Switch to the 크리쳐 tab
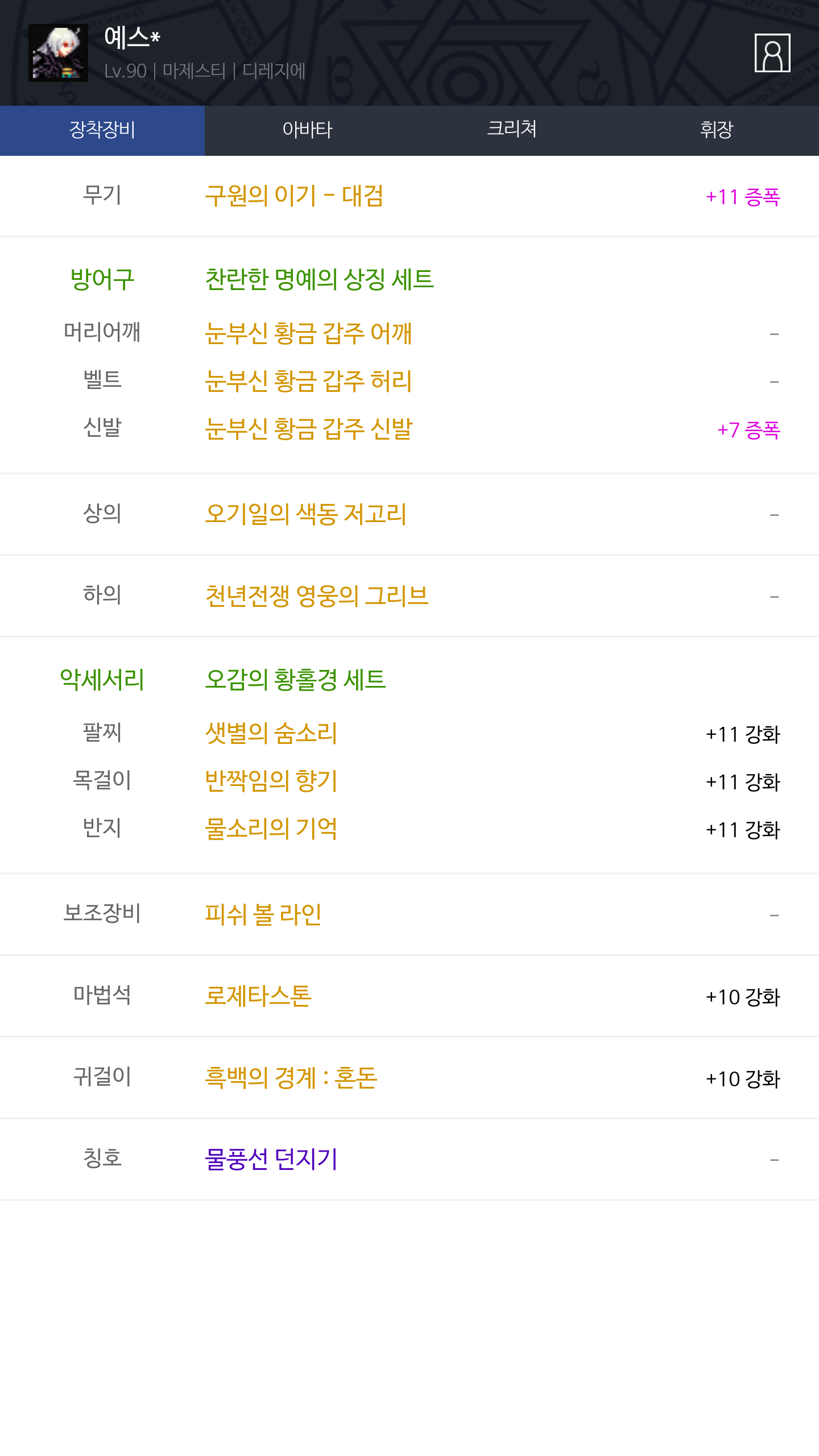The image size is (819, 1456). tap(512, 130)
